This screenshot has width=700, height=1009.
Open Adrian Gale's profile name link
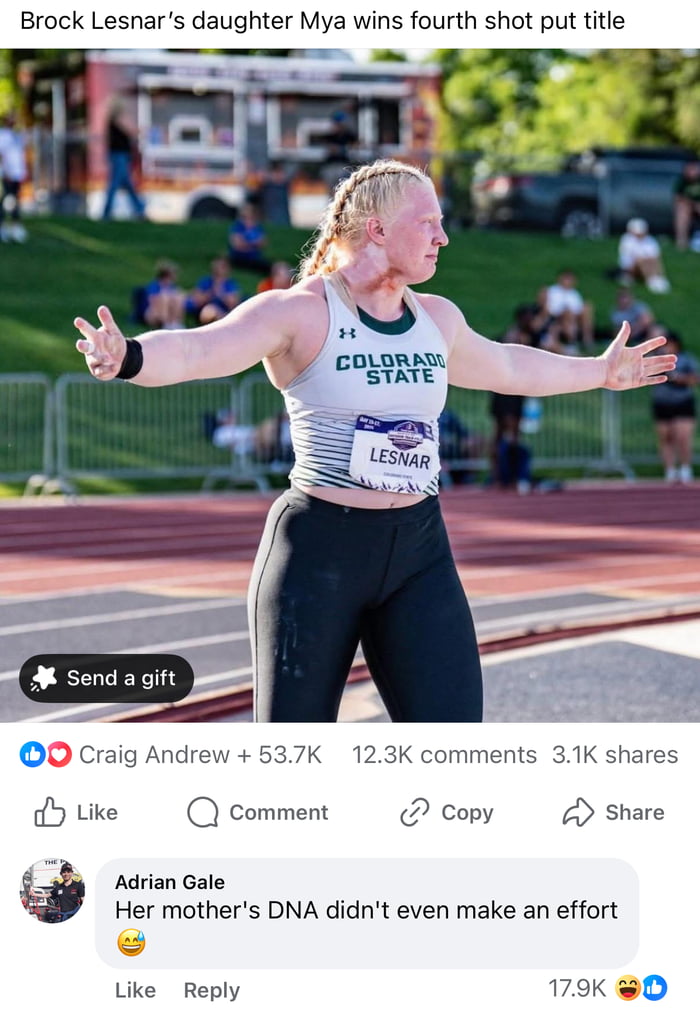click(170, 882)
